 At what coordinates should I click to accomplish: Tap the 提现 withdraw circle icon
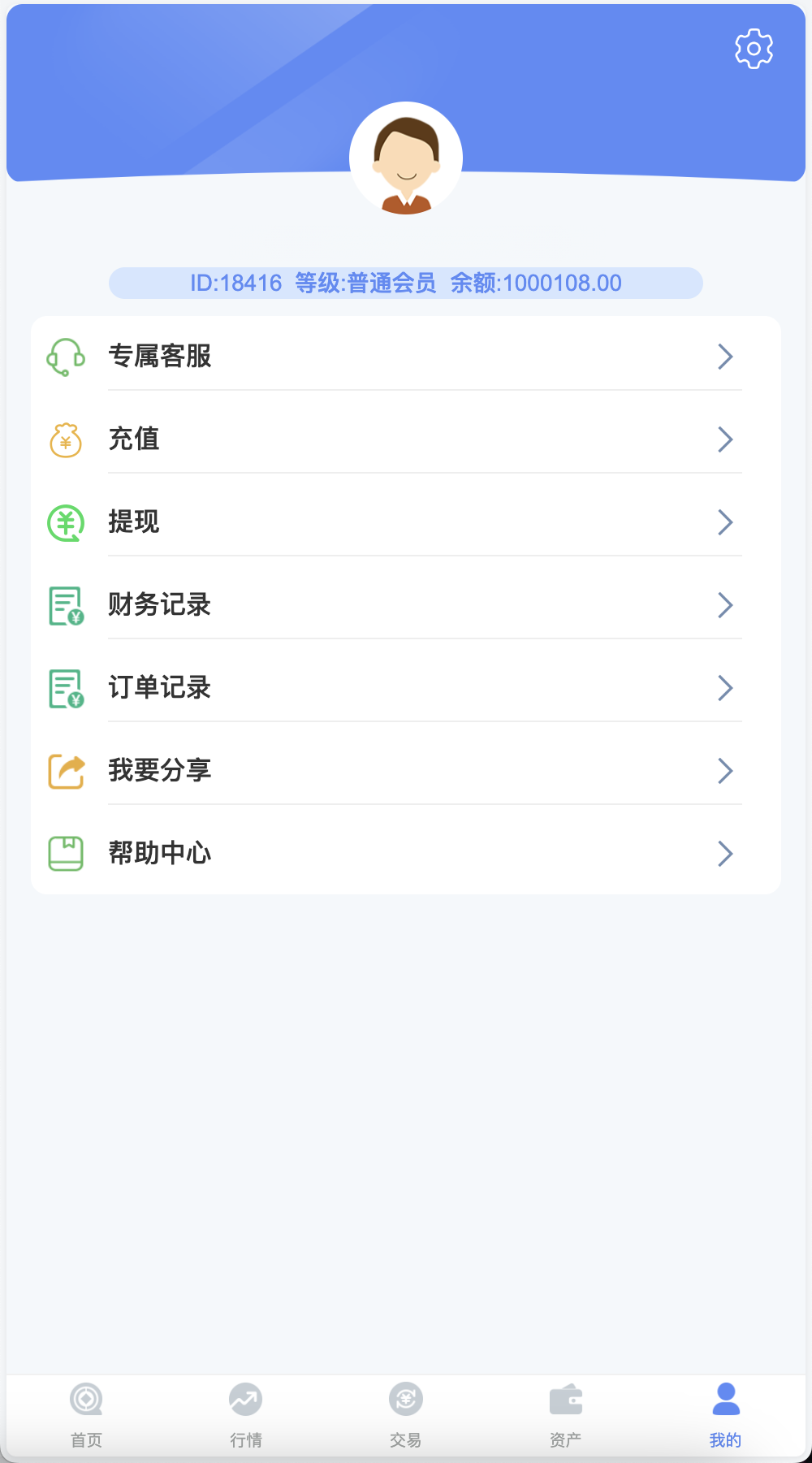(x=66, y=523)
